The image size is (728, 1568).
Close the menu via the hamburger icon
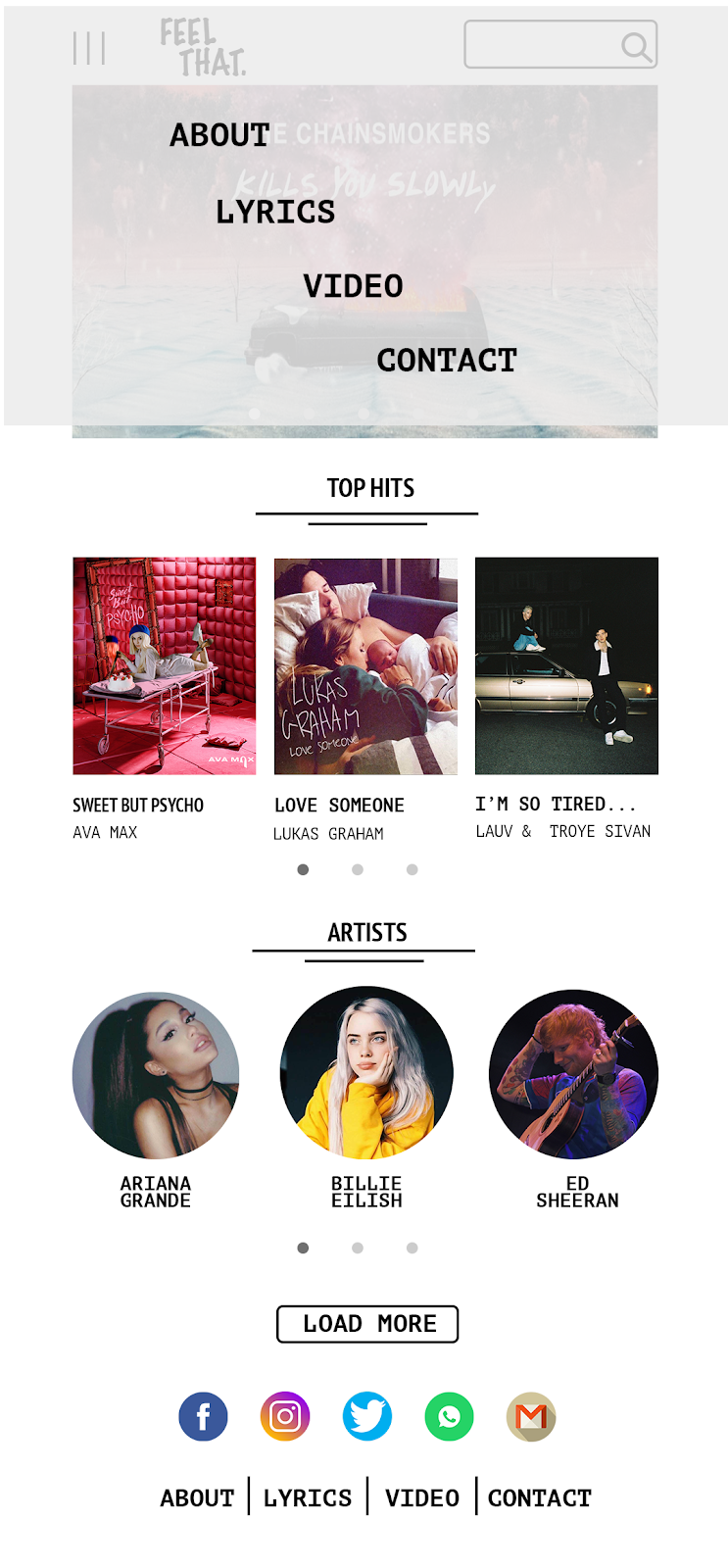point(89,48)
